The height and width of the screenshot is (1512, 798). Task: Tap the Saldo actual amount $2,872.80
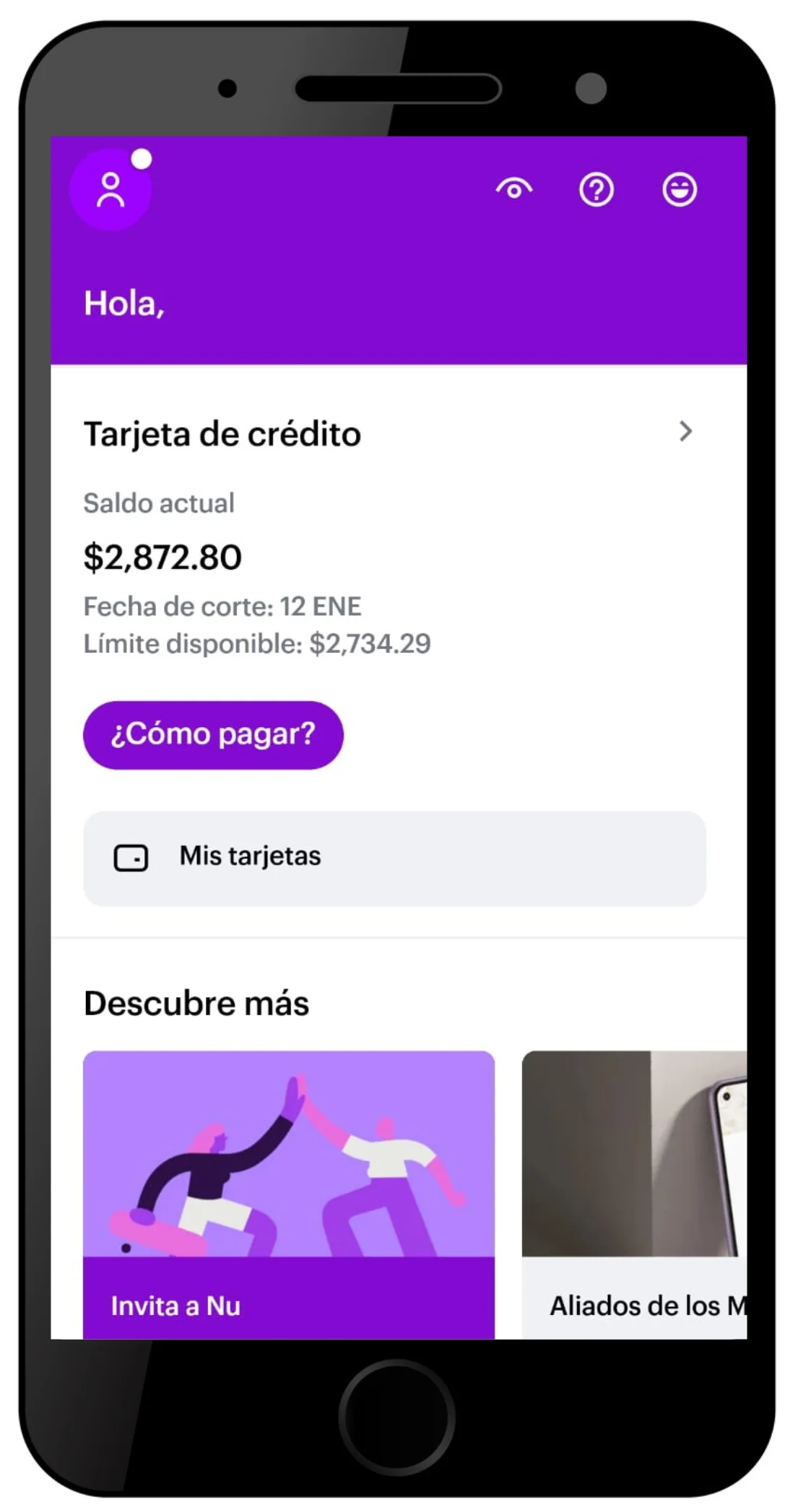point(163,557)
